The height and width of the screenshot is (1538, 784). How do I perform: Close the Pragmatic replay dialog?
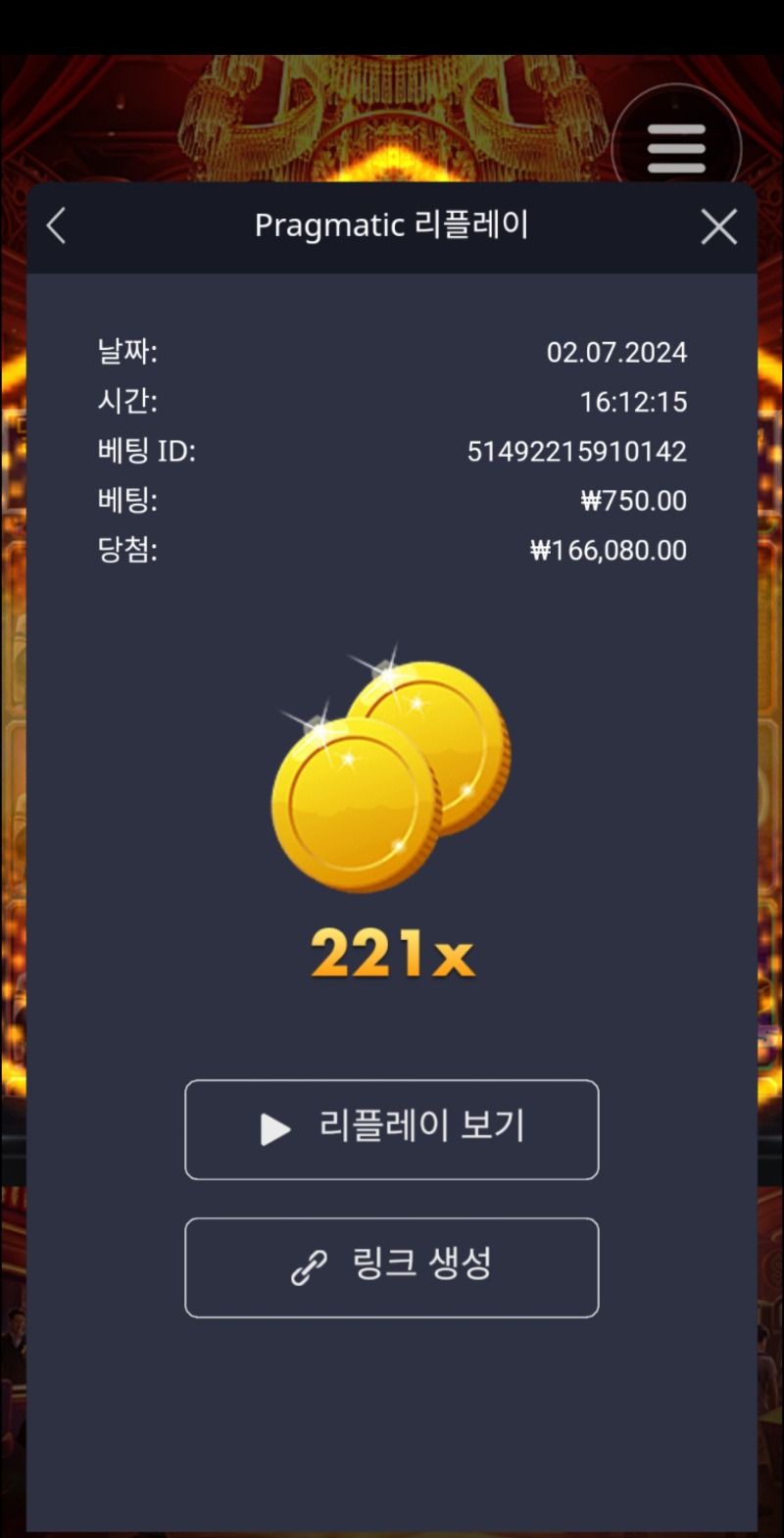coord(719,226)
